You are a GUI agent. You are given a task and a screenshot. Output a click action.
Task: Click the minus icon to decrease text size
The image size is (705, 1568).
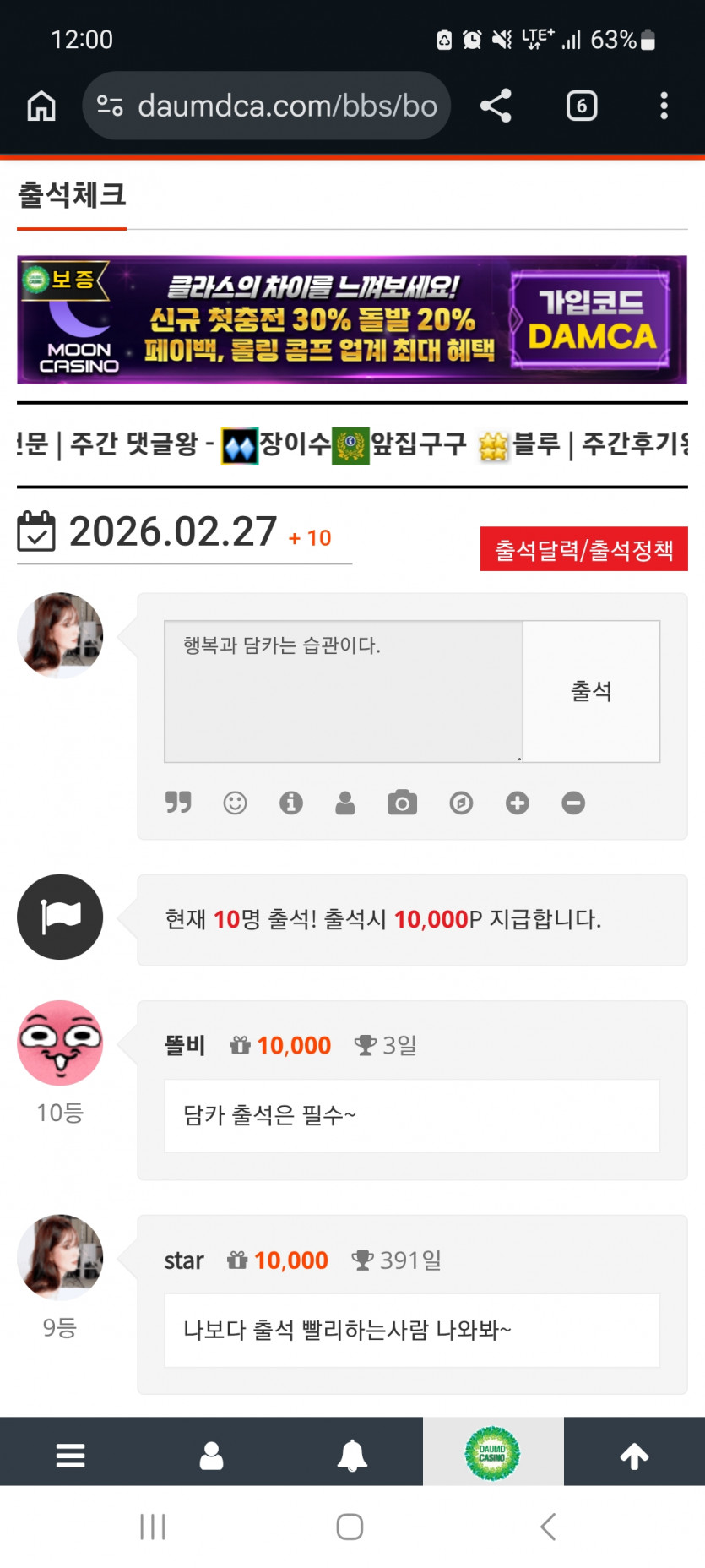point(573,803)
